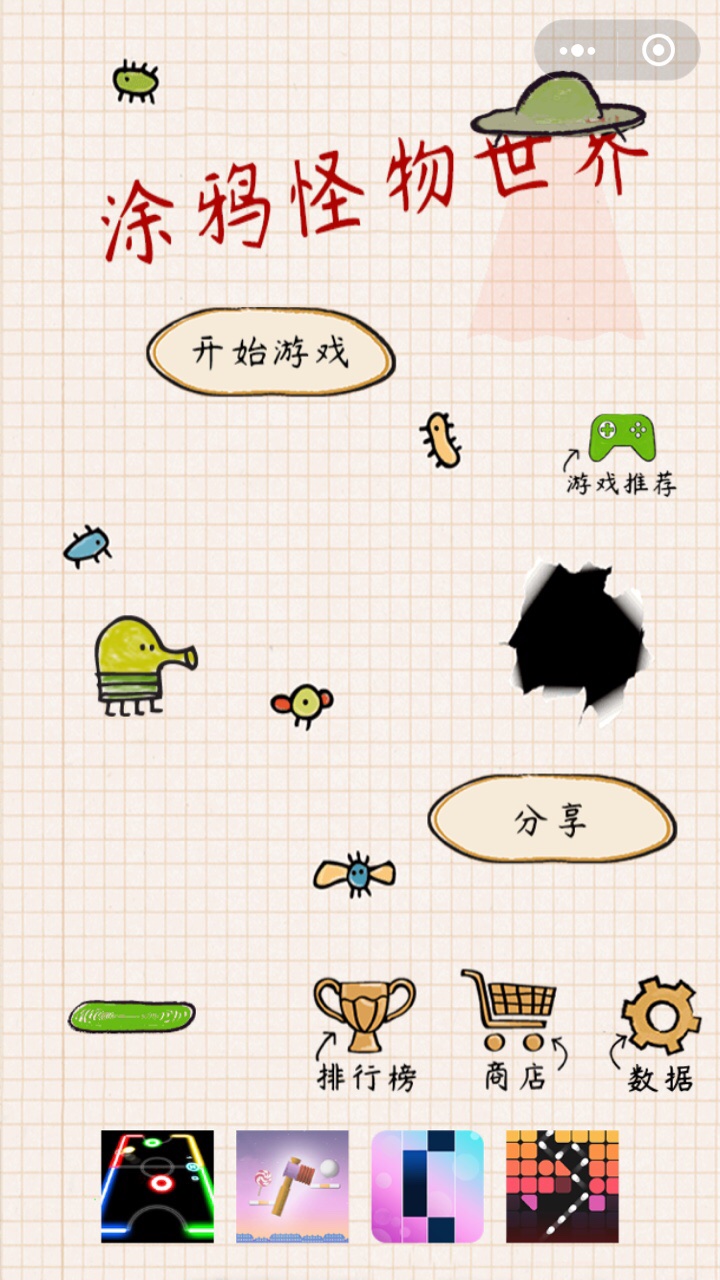The width and height of the screenshot is (720, 1280).
Task: Open the neon air hockey game tile
Action: click(x=158, y=1186)
